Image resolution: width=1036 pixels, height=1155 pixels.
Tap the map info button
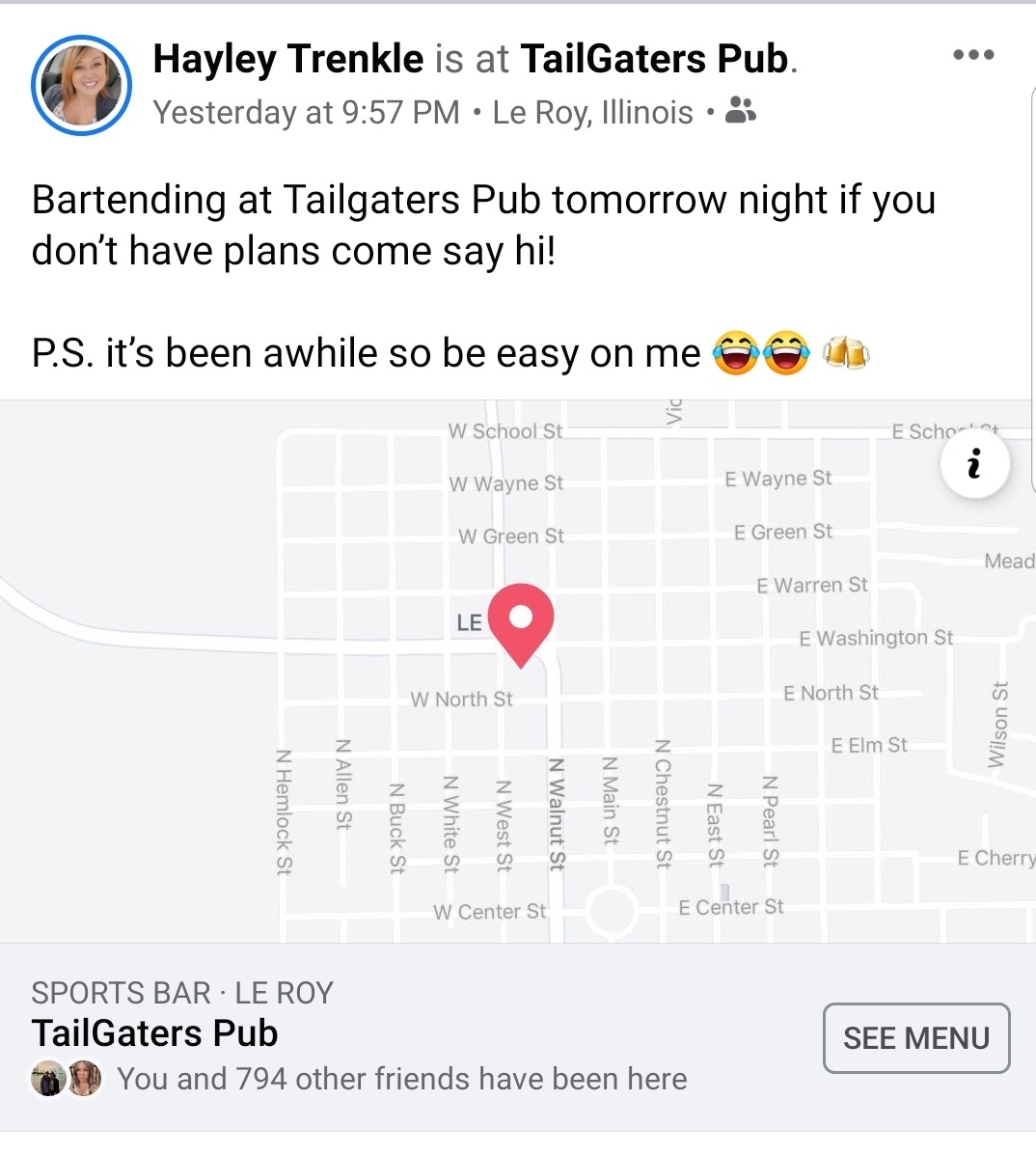click(974, 464)
